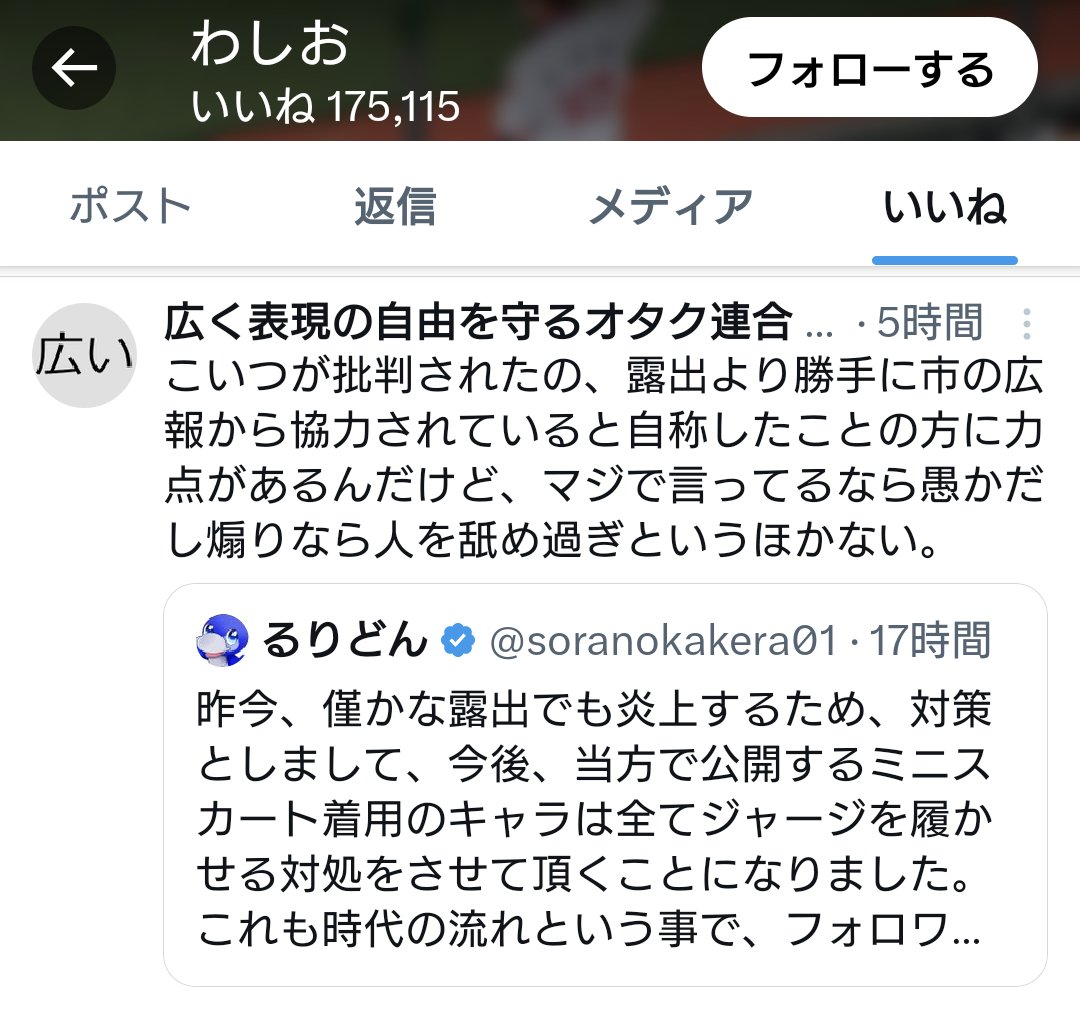Open the post's three-dot overflow menu
1080x1016 pixels.
click(x=1025, y=323)
